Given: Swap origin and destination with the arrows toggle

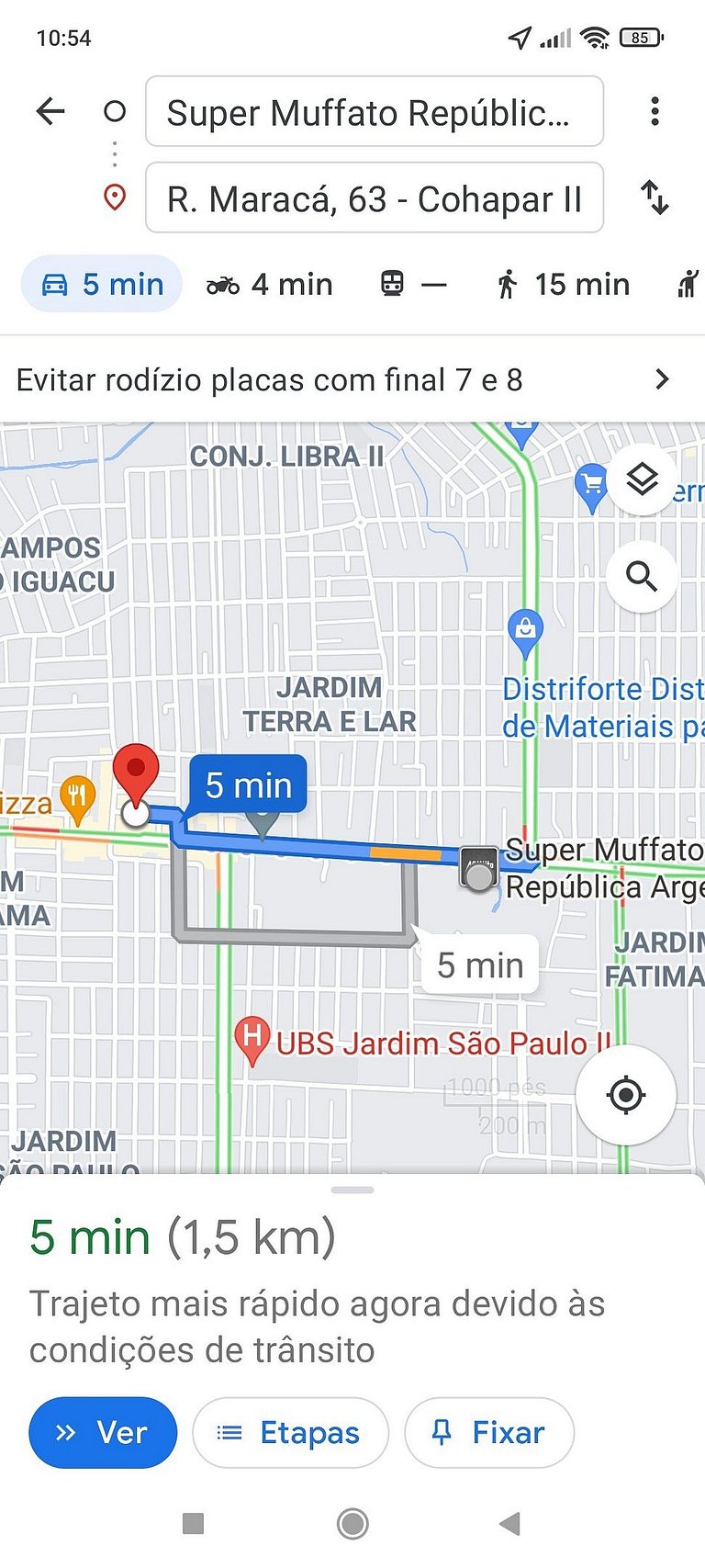Looking at the screenshot, I should point(655,198).
